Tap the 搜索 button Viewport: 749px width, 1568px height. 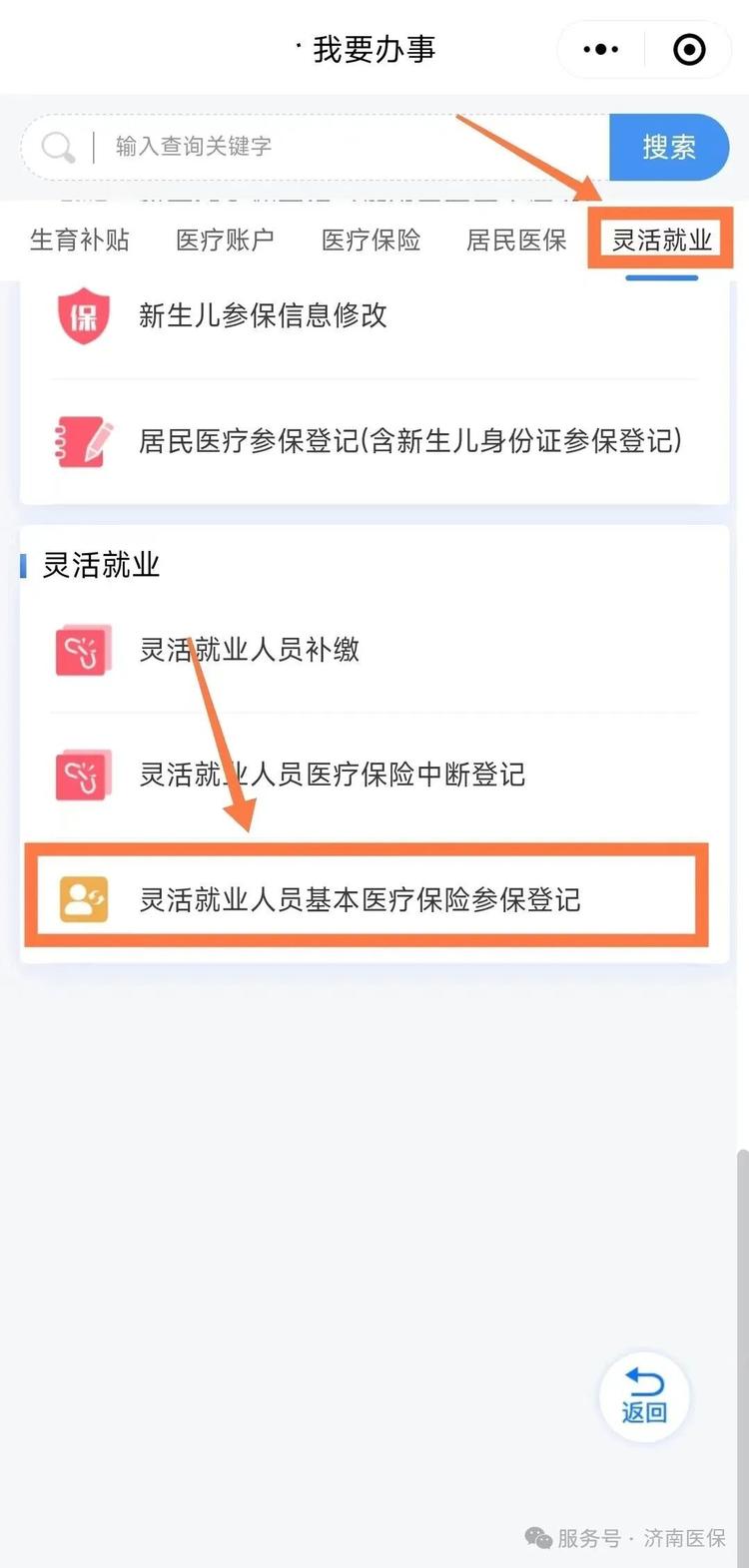pos(668,147)
